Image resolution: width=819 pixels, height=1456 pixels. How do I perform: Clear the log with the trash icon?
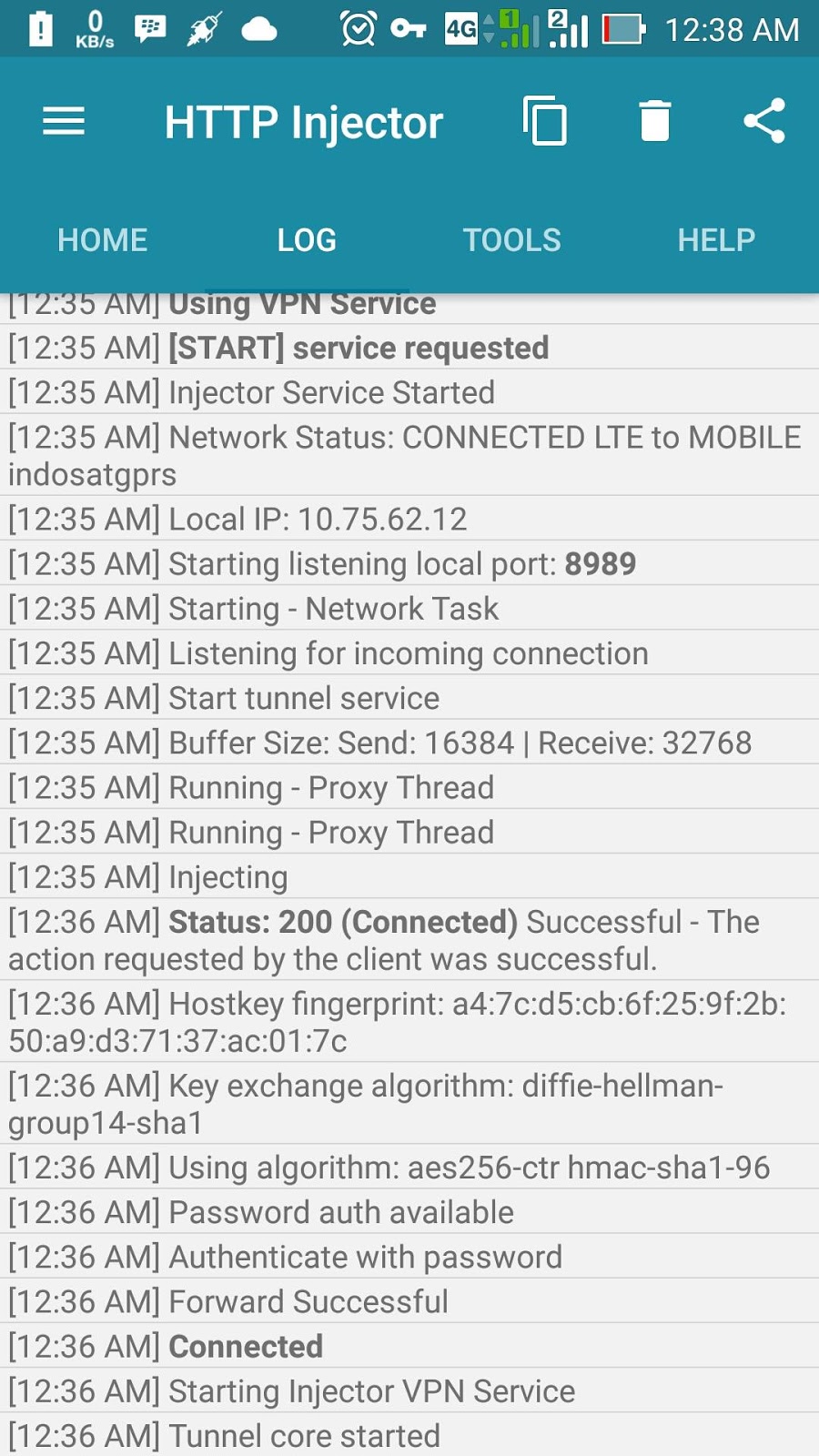[654, 121]
